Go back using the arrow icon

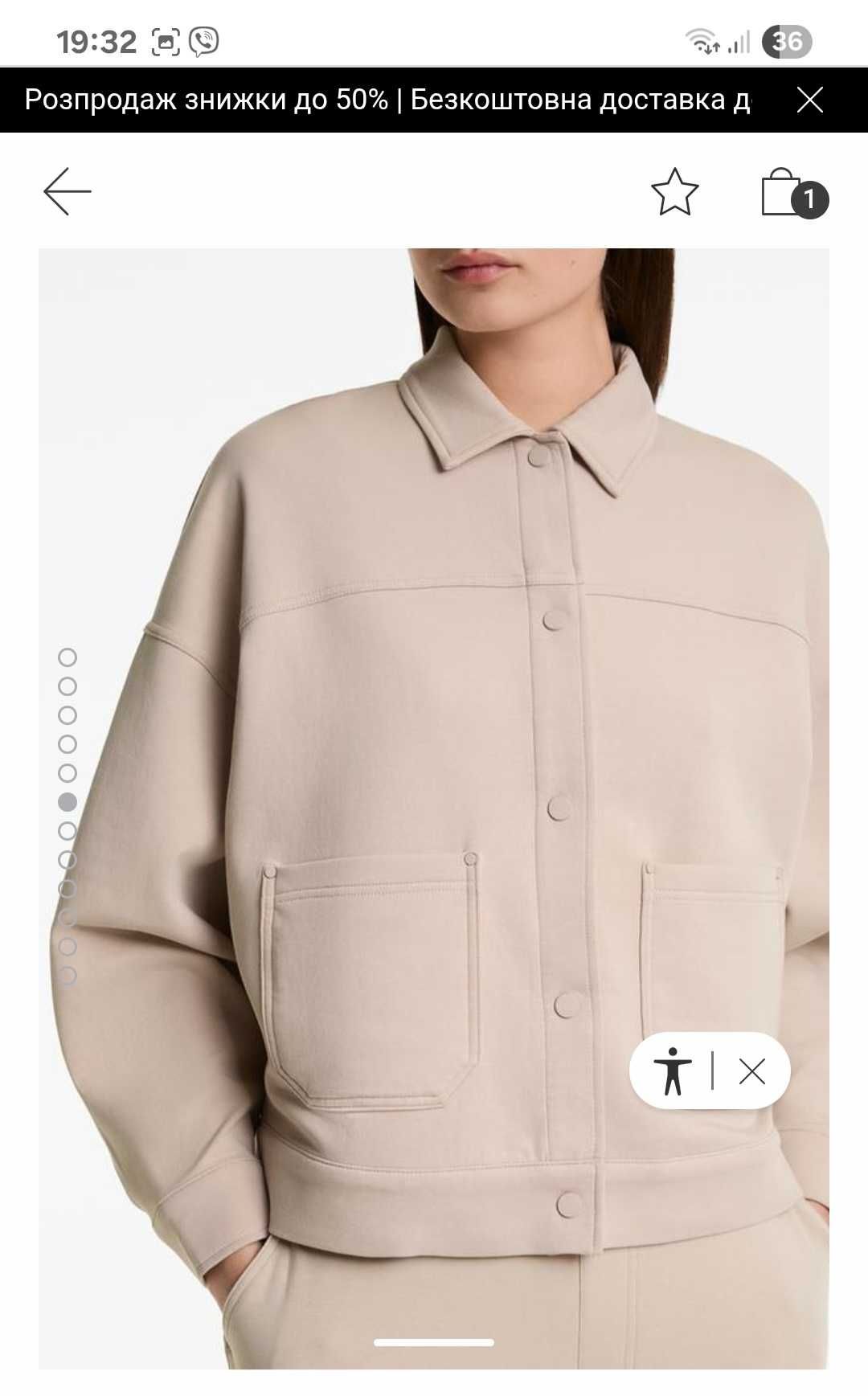[x=68, y=191]
